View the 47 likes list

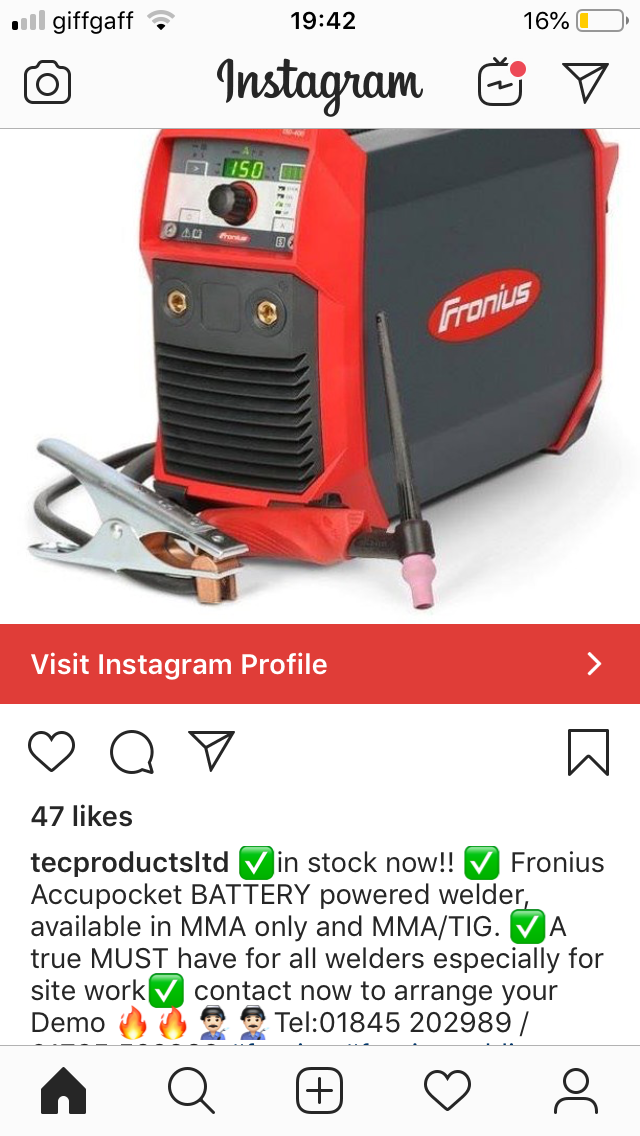82,816
